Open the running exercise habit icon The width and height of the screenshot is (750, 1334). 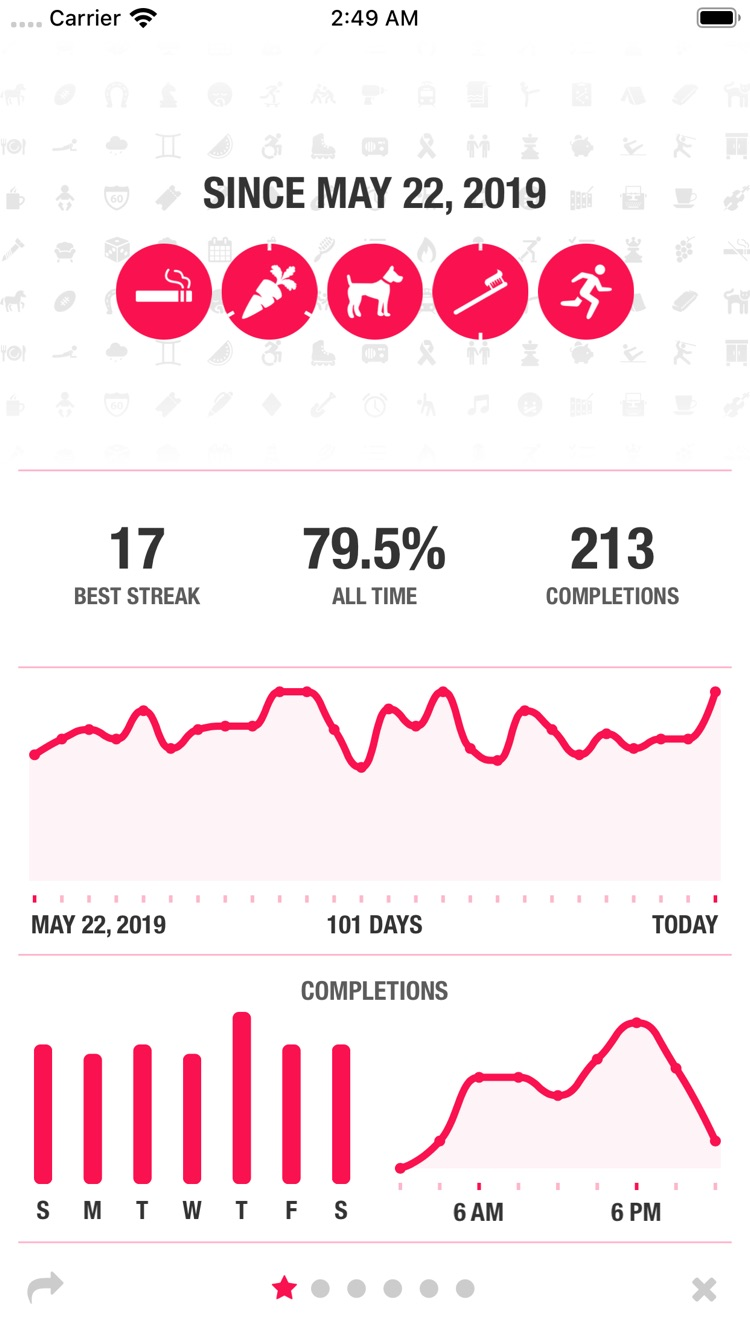point(585,290)
